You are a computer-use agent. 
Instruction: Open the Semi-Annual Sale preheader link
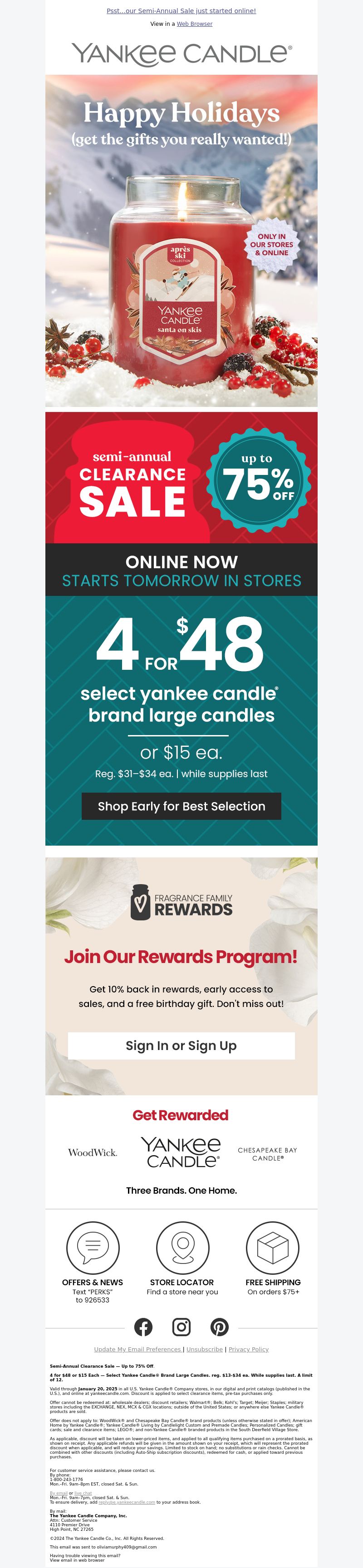pyautogui.click(x=181, y=11)
